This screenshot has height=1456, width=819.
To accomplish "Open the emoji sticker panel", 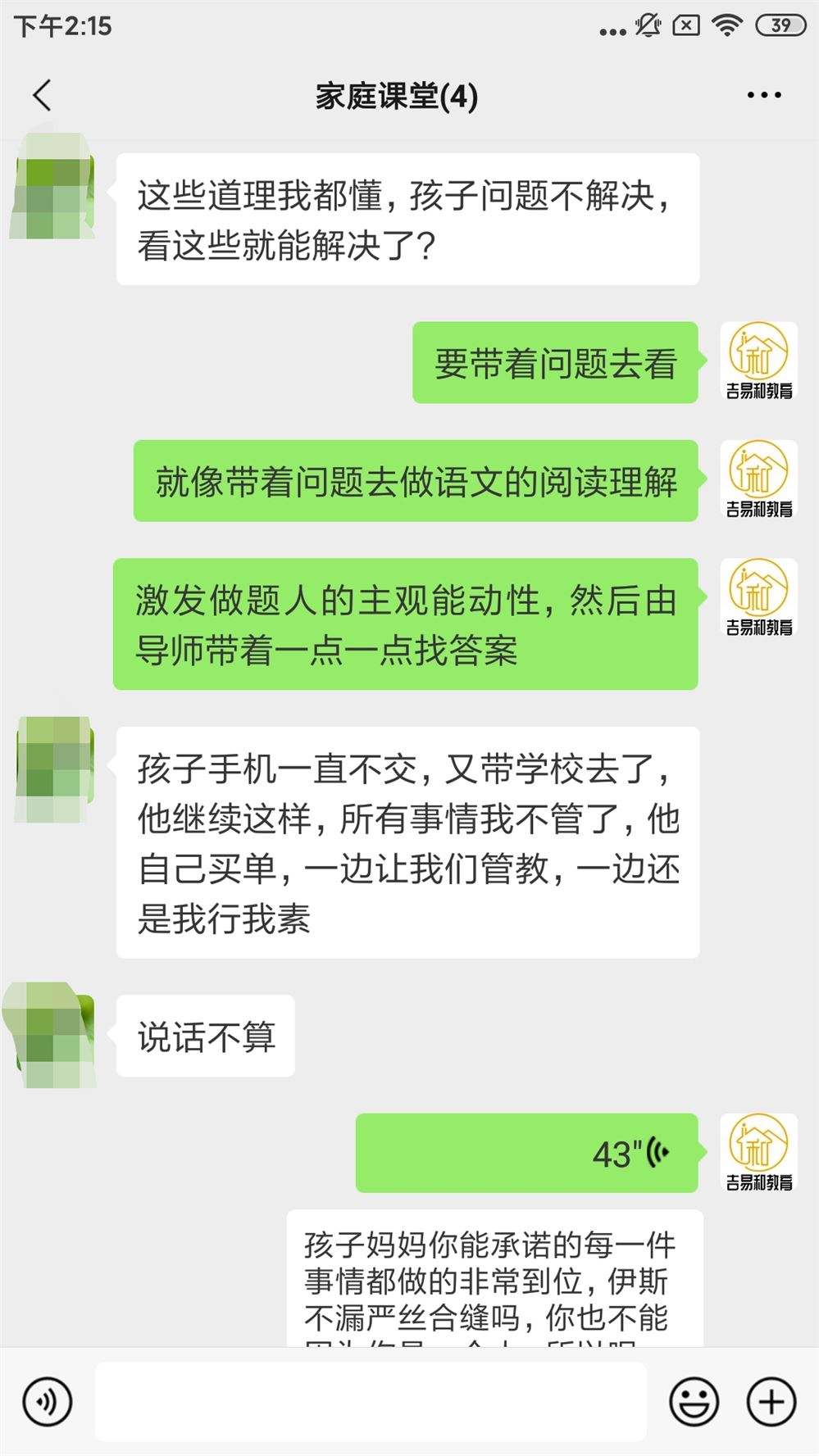I will [x=694, y=1402].
